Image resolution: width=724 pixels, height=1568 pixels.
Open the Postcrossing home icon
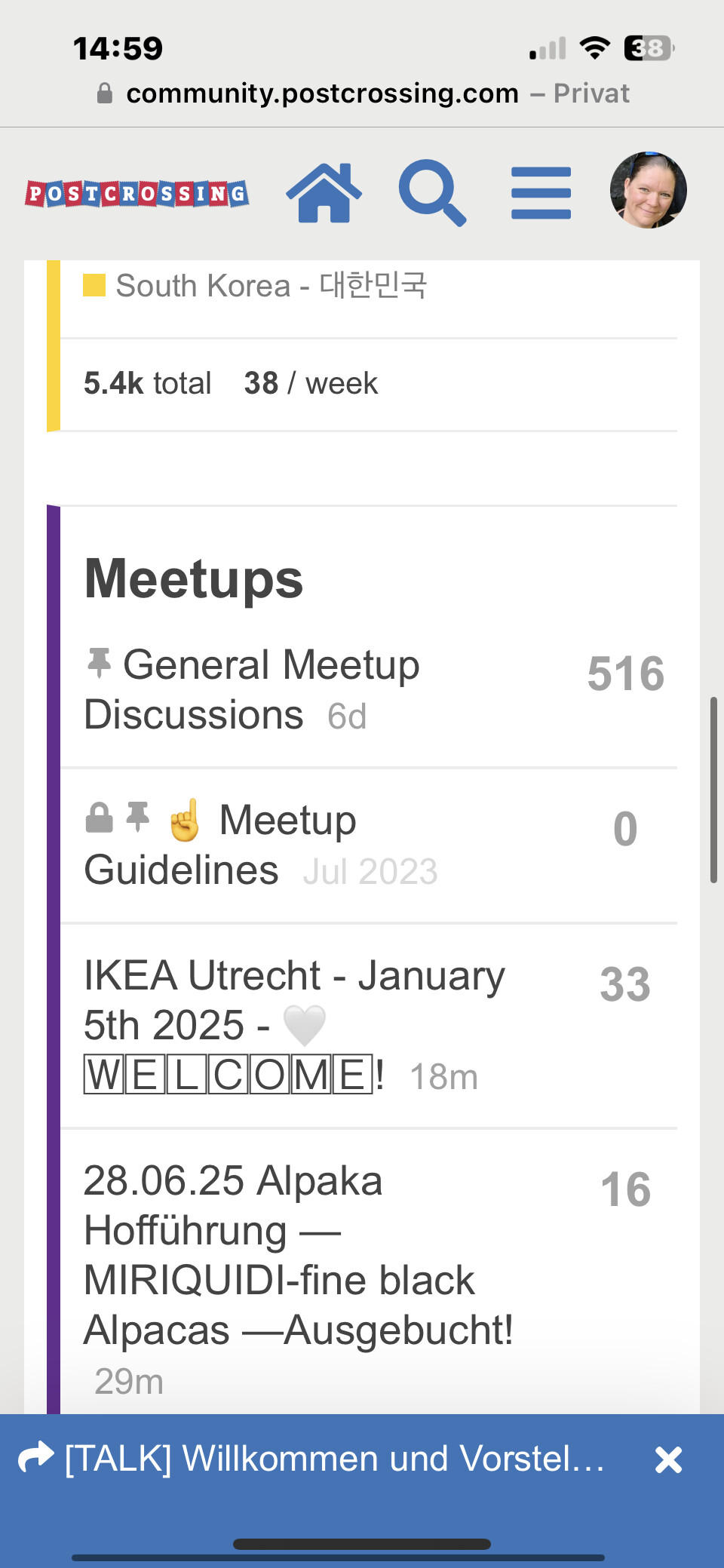(x=324, y=193)
